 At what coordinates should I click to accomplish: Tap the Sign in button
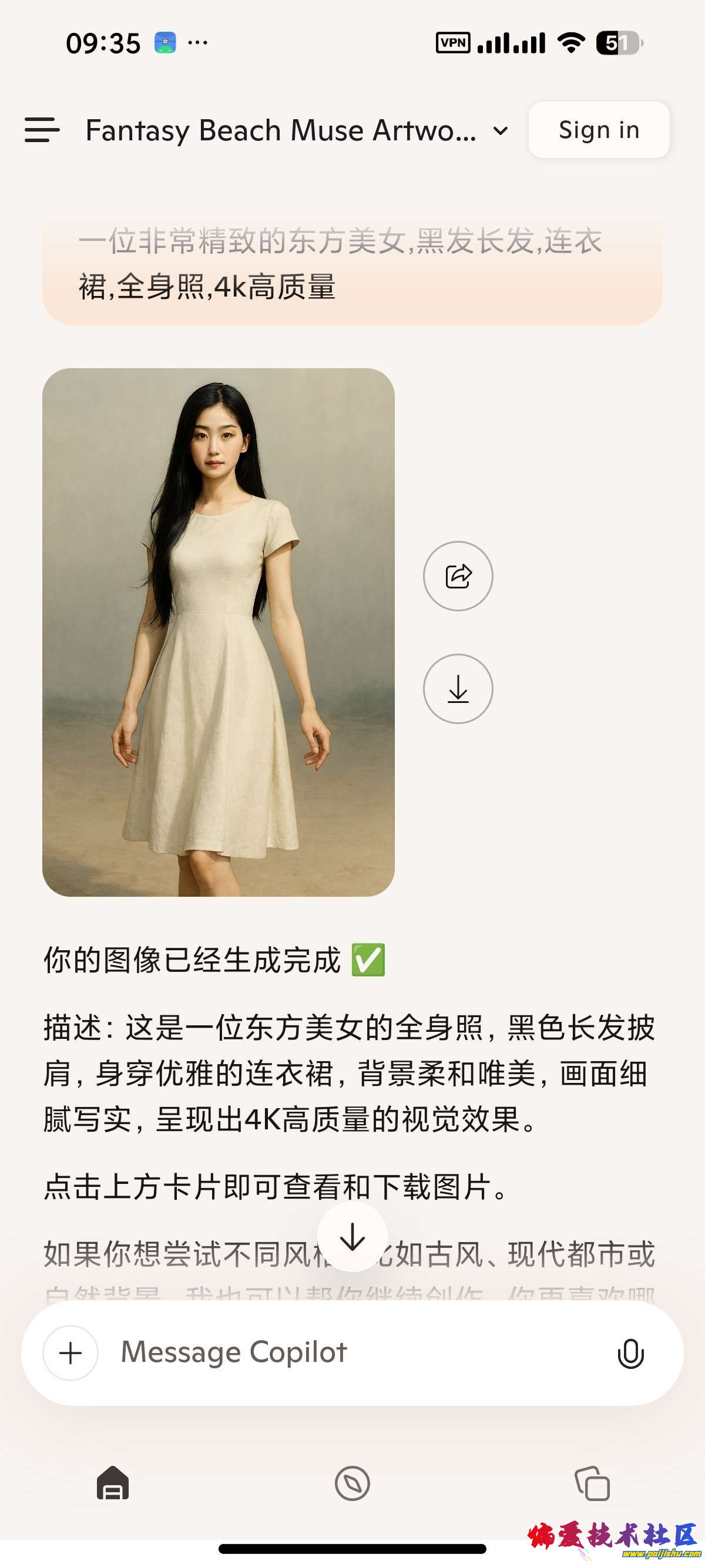[x=599, y=130]
